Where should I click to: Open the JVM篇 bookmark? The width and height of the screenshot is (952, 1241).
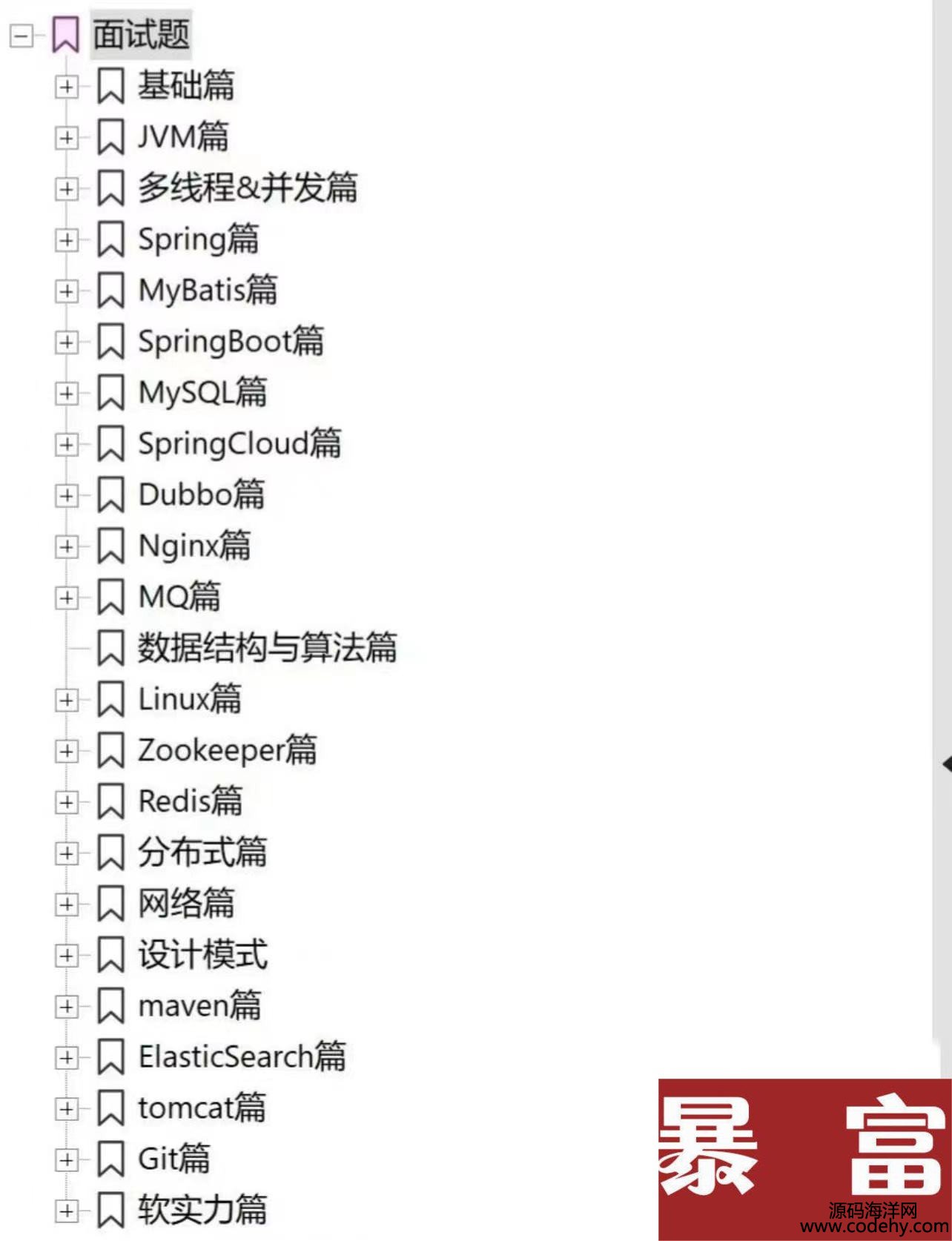point(182,137)
